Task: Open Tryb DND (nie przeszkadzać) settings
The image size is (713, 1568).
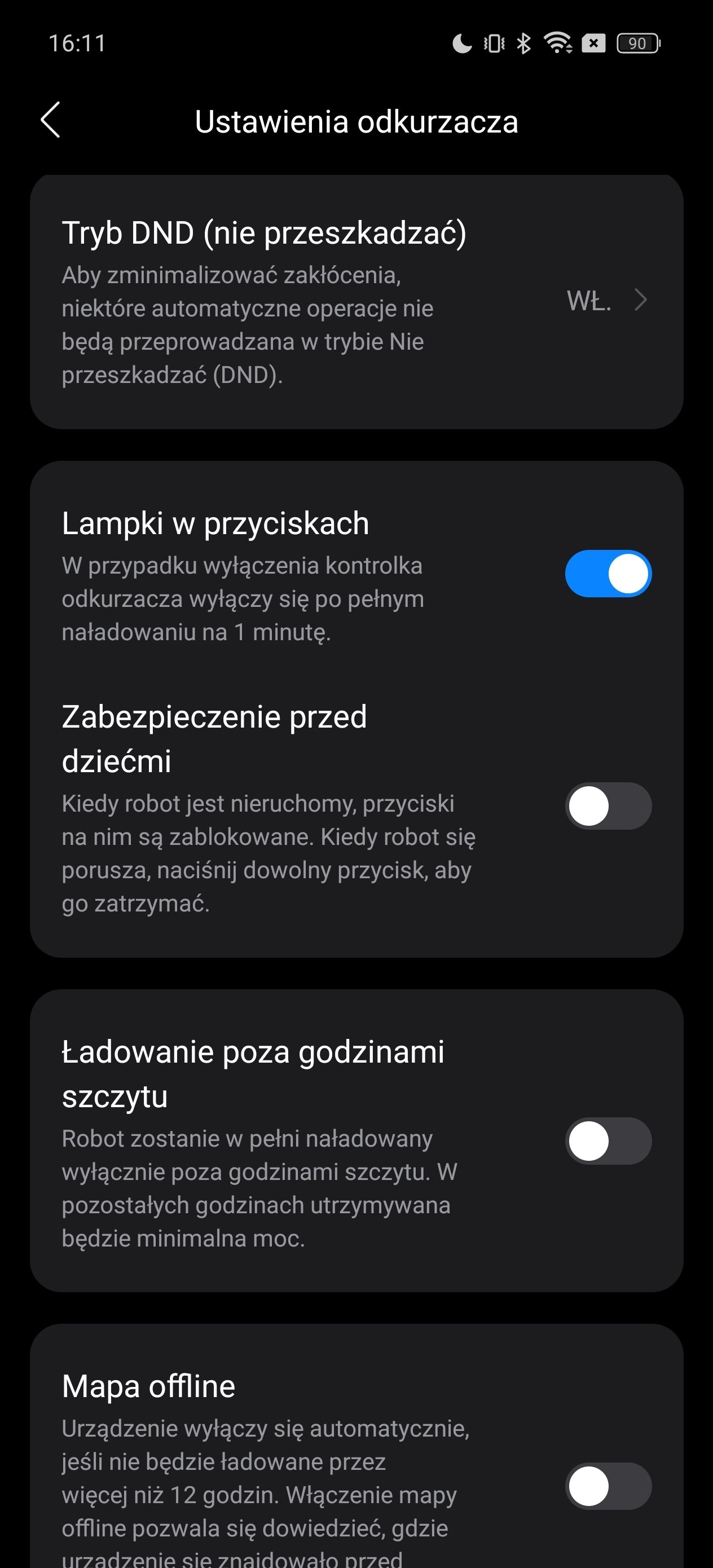Action: click(x=356, y=302)
